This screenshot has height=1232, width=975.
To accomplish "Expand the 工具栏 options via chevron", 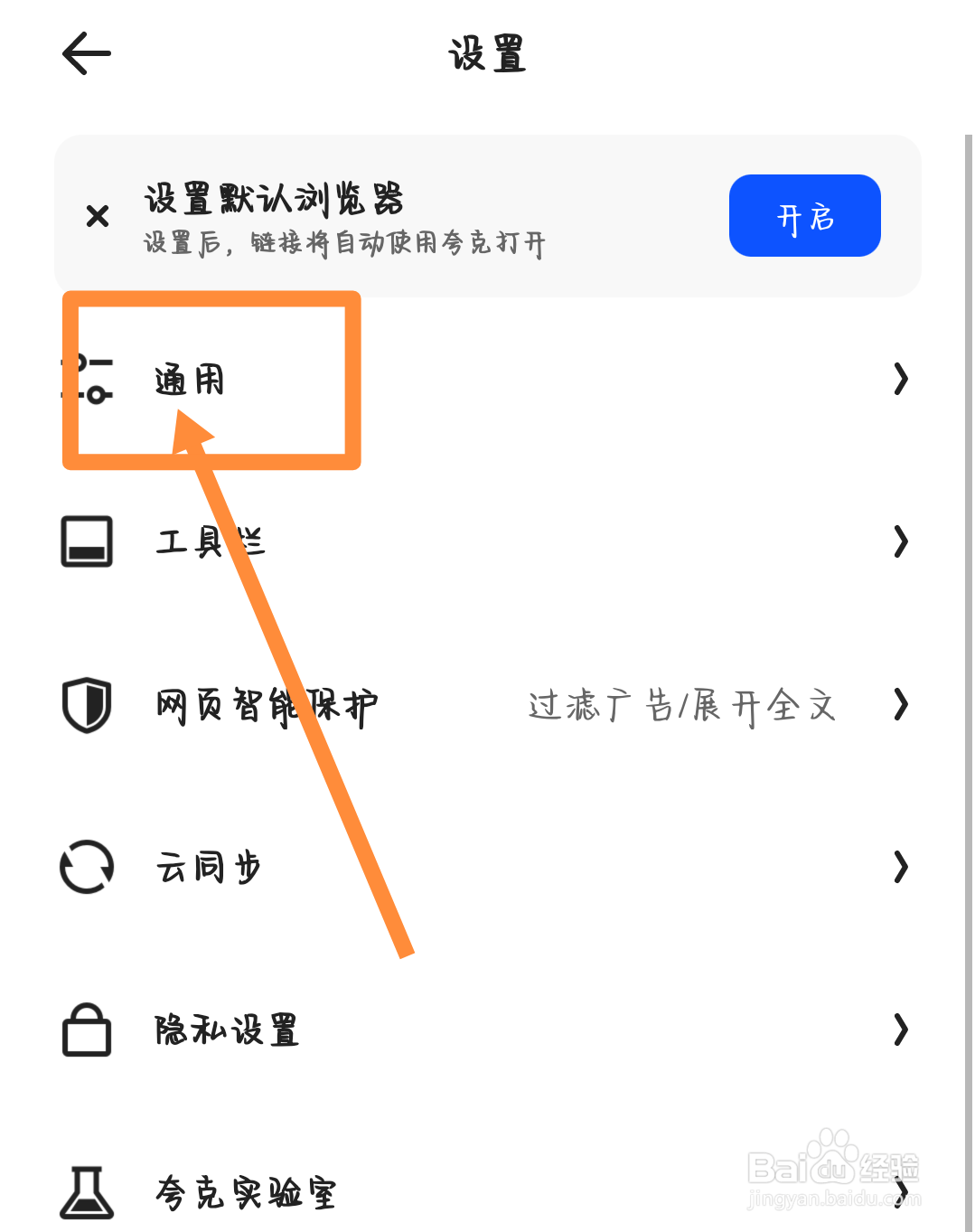I will click(x=900, y=541).
